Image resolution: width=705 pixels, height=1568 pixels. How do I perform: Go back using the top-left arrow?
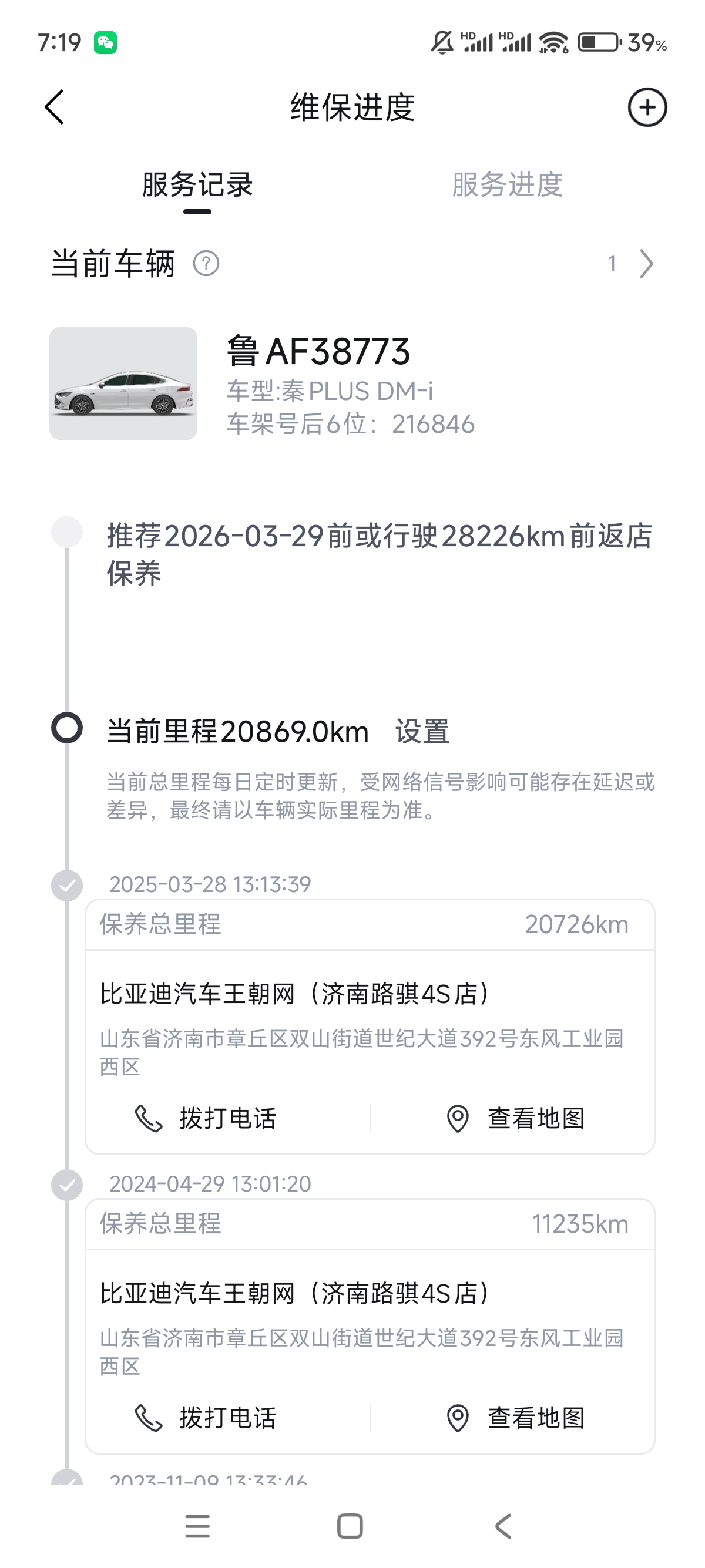pyautogui.click(x=54, y=107)
